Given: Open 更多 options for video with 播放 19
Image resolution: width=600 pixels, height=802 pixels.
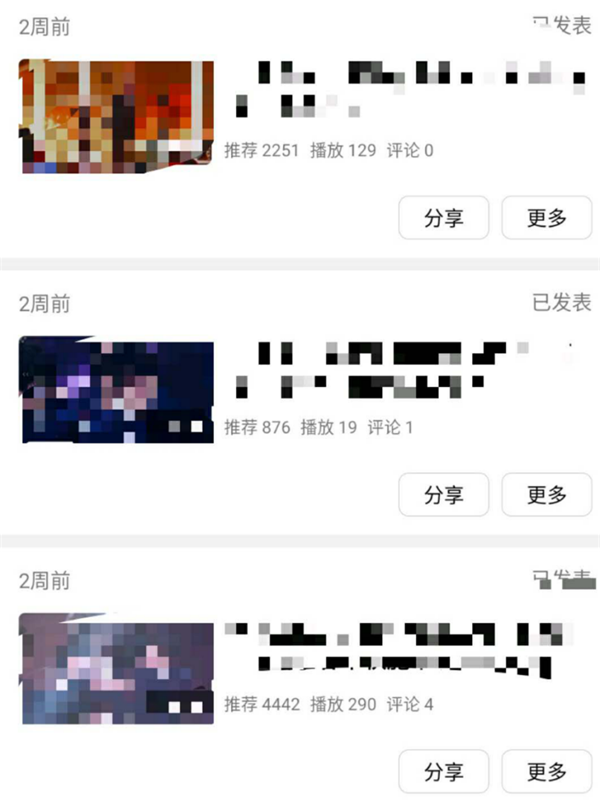Looking at the screenshot, I should click(547, 494).
